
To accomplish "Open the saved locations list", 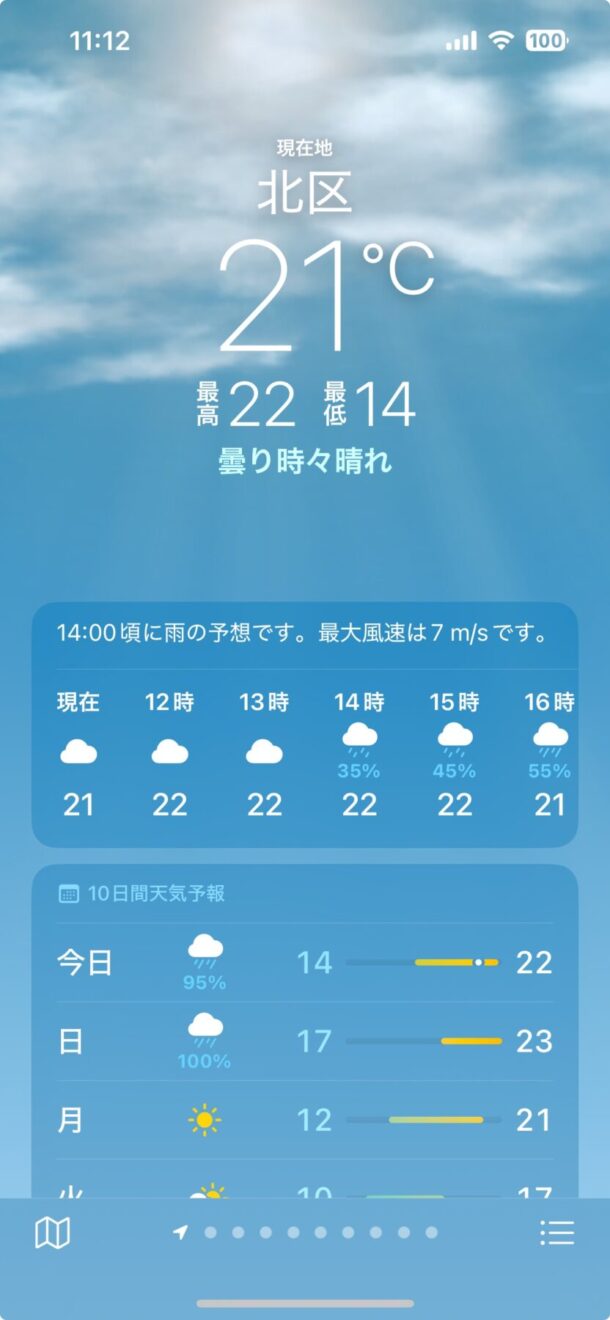I will click(x=557, y=1233).
